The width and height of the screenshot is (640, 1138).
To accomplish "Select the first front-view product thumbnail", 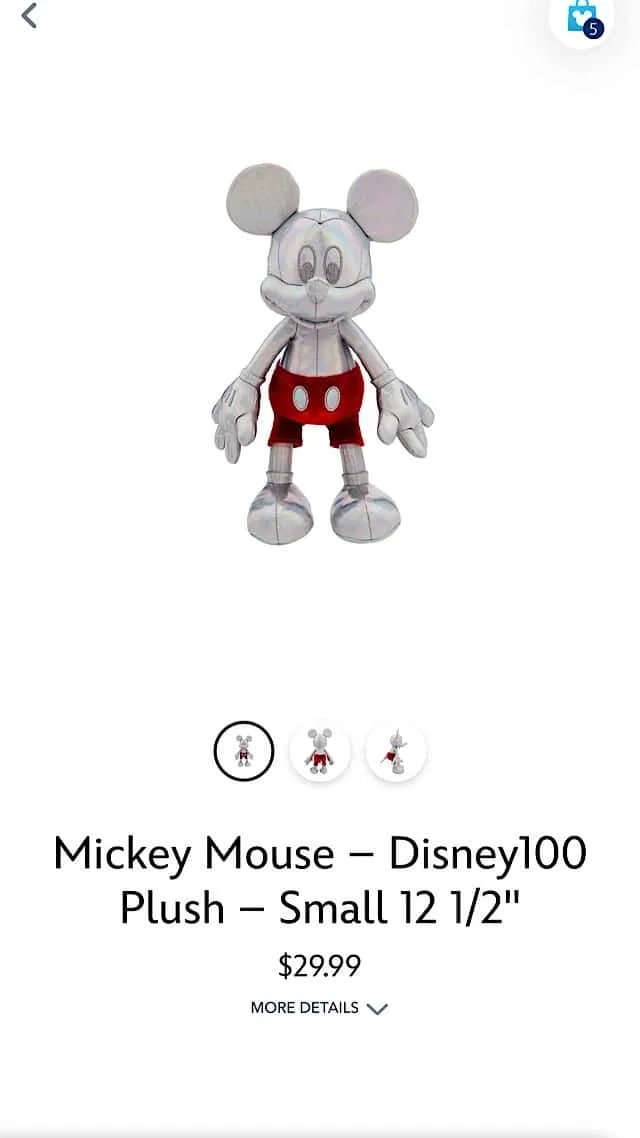I will click(243, 750).
